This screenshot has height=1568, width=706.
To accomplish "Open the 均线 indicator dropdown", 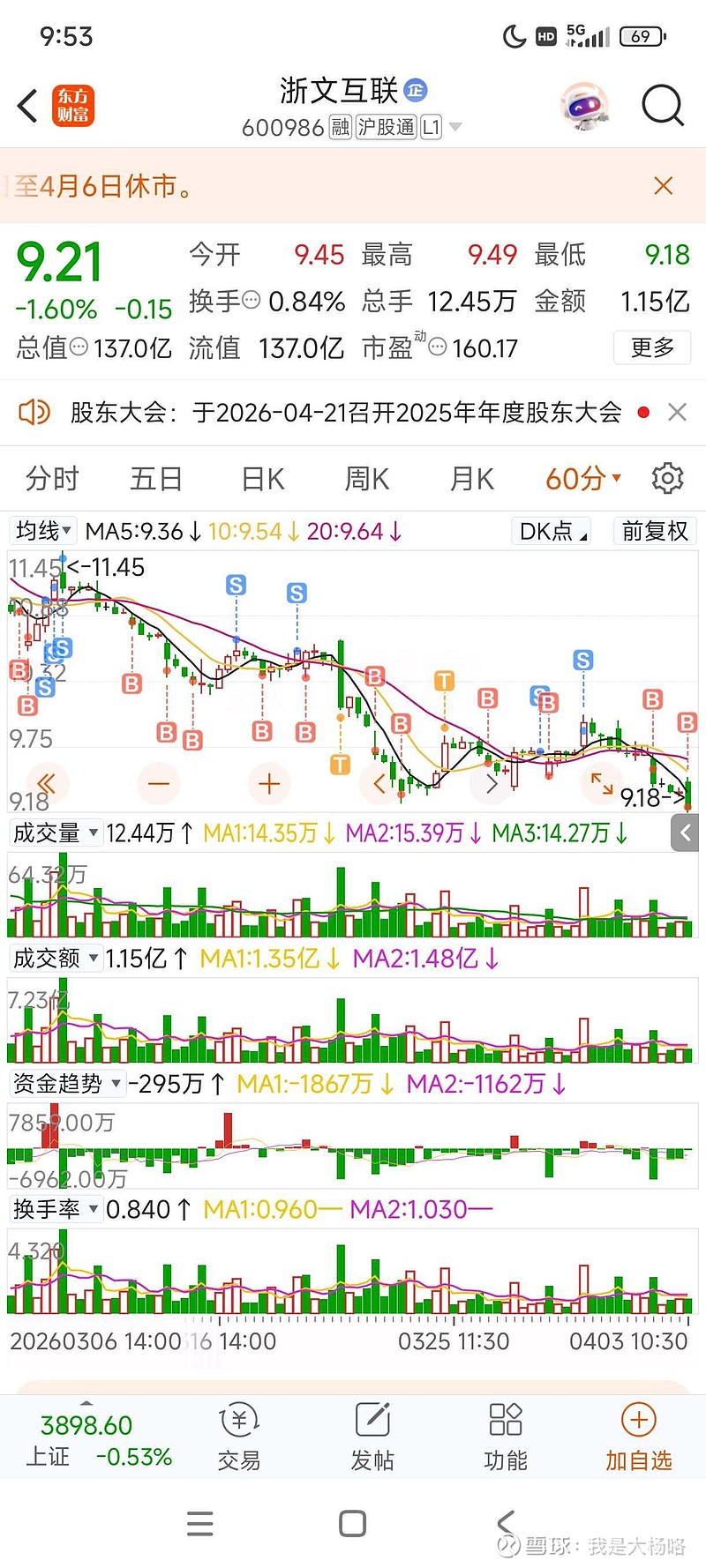I will click(43, 531).
